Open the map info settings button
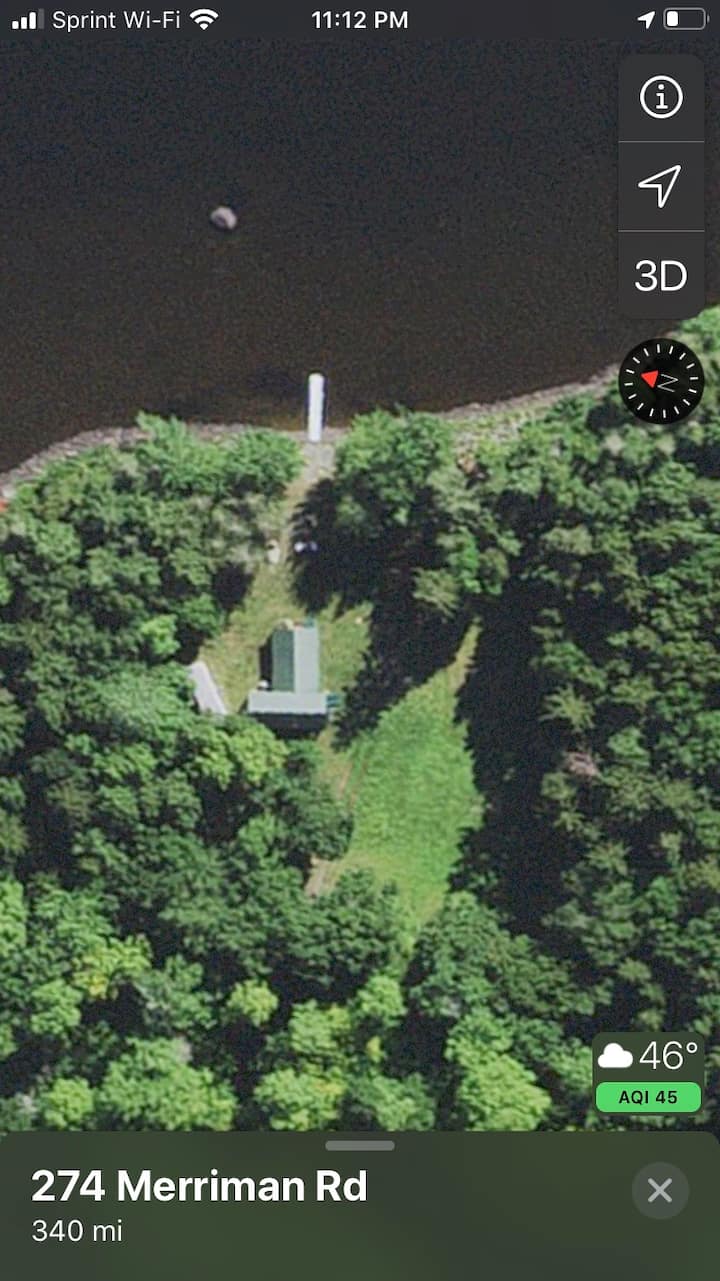The image size is (720, 1281). (661, 98)
